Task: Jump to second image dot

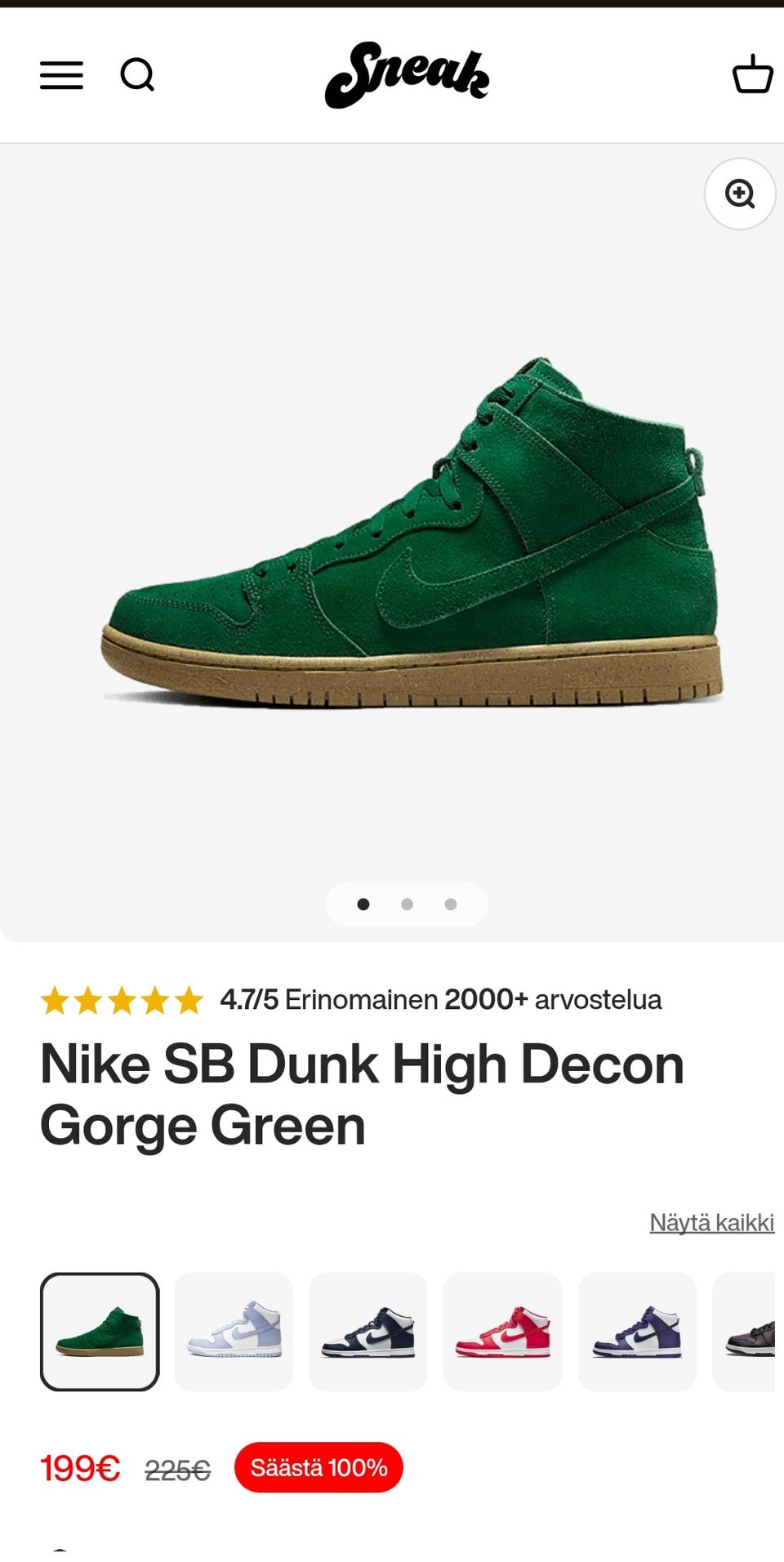Action: click(x=407, y=904)
